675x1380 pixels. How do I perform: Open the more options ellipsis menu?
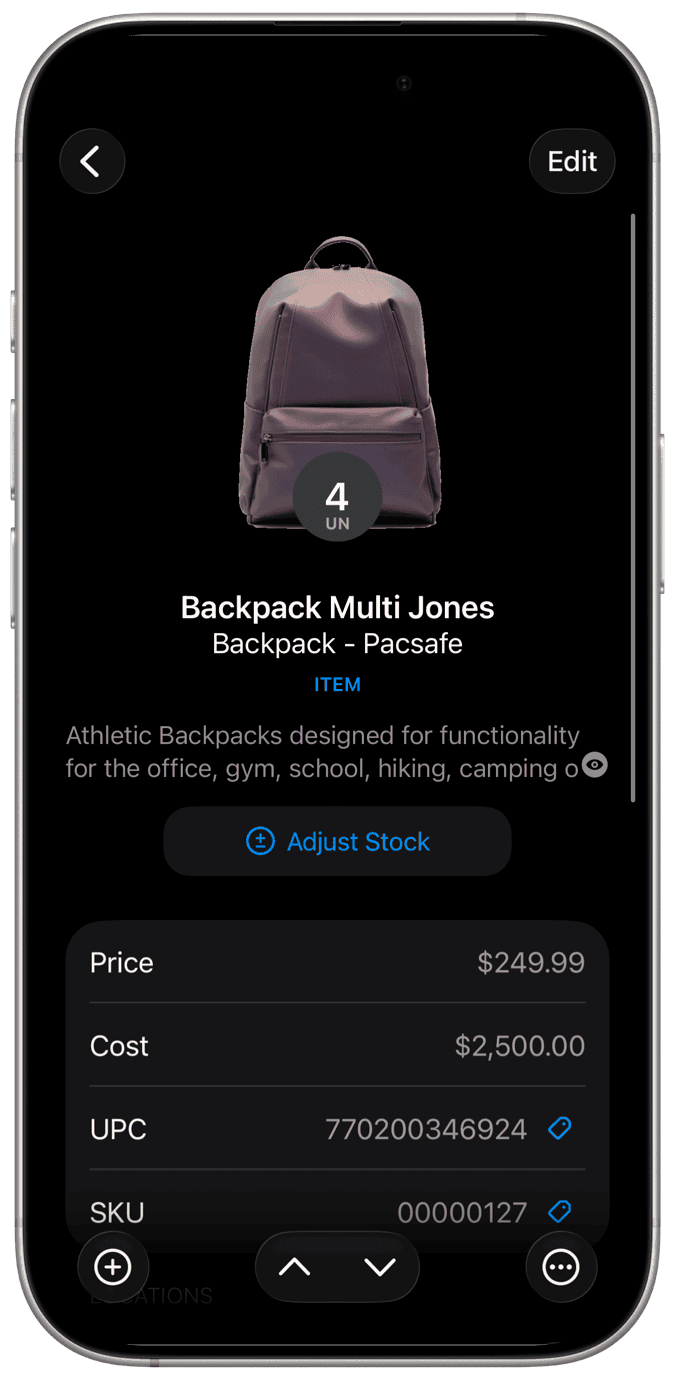point(561,1267)
